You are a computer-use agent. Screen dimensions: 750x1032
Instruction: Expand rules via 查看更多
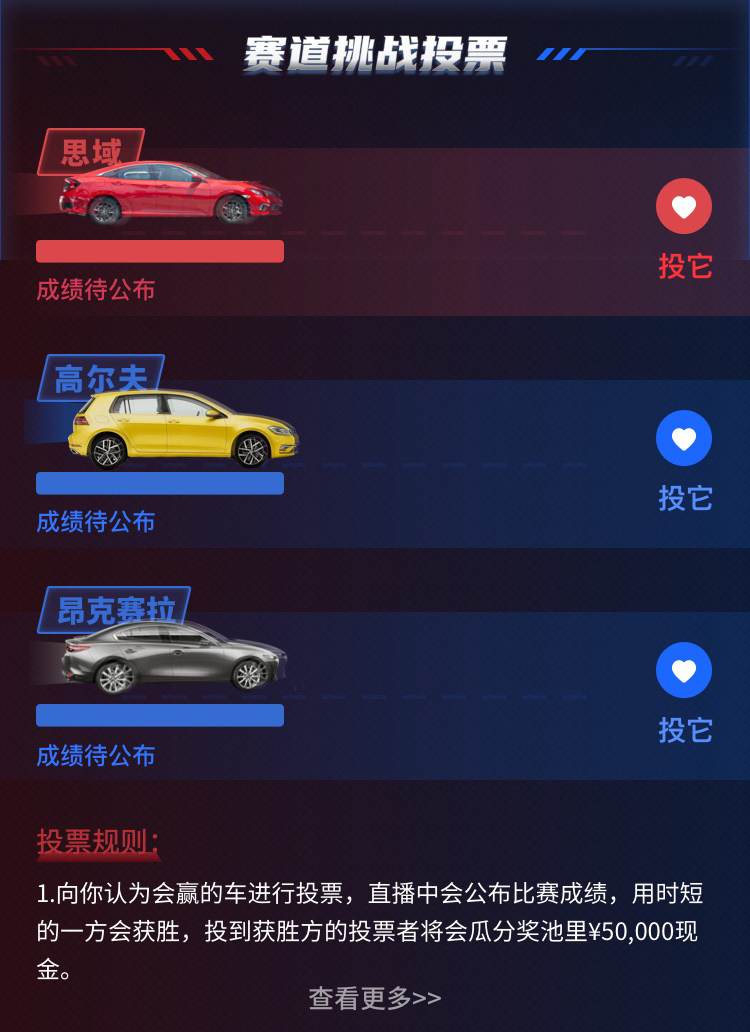point(374,997)
